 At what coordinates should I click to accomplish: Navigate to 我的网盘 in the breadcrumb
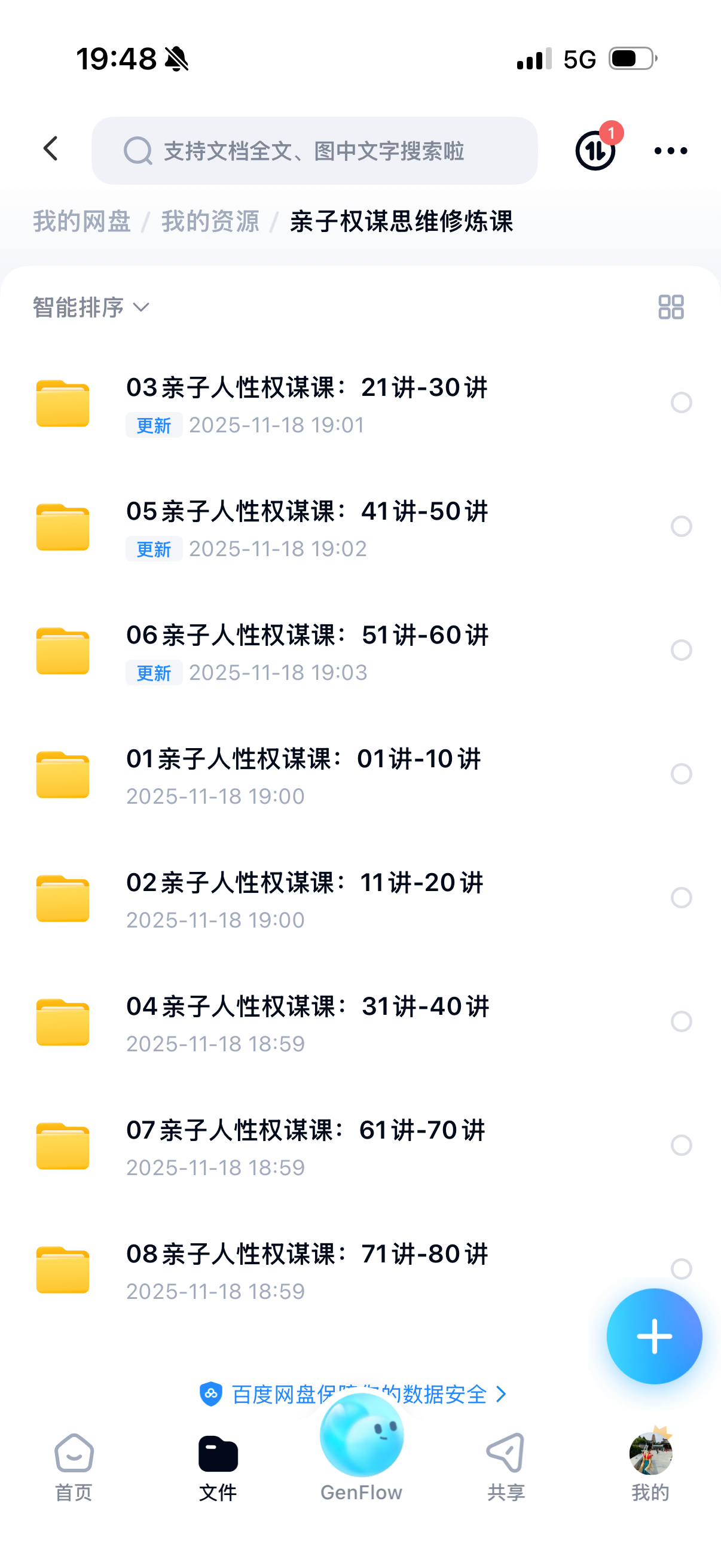(81, 221)
